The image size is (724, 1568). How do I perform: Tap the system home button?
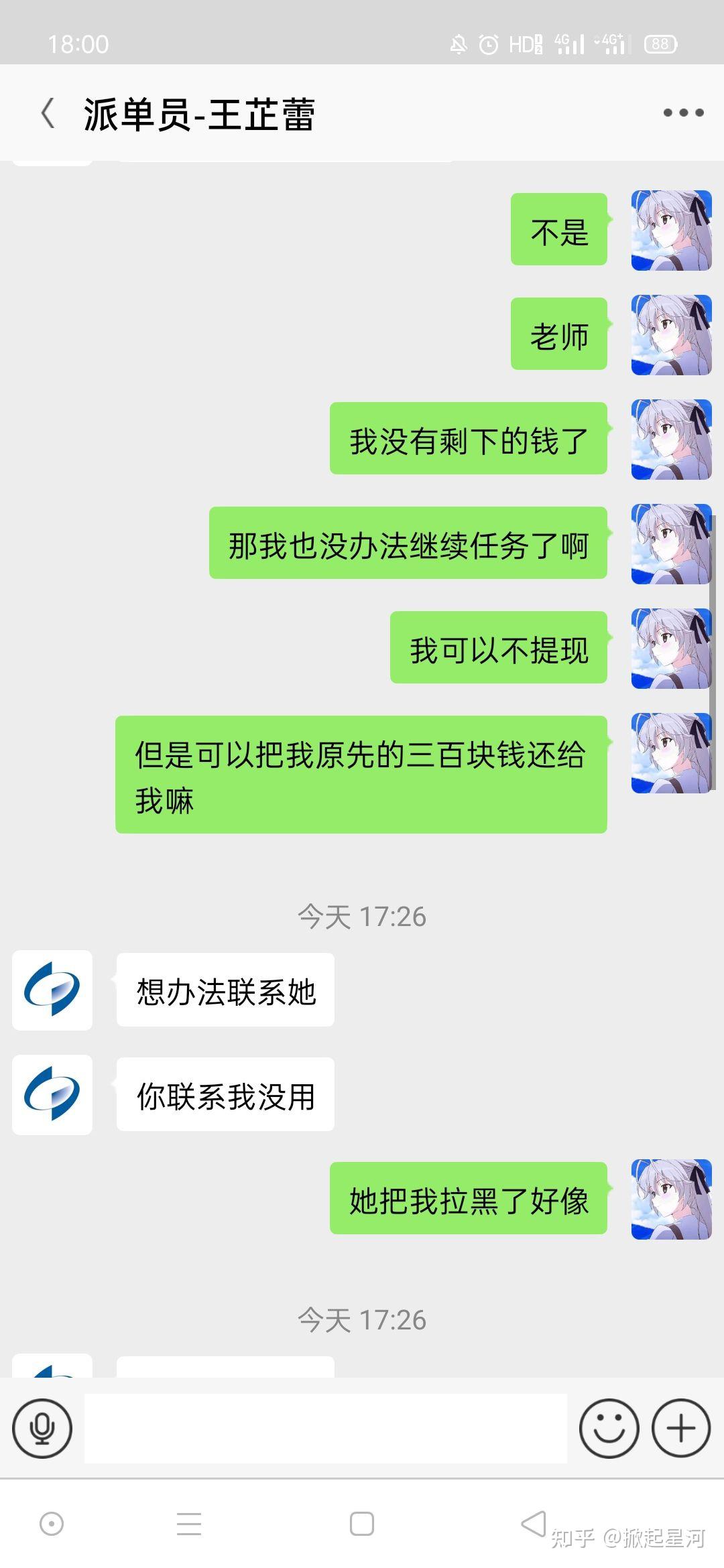pos(362,1524)
